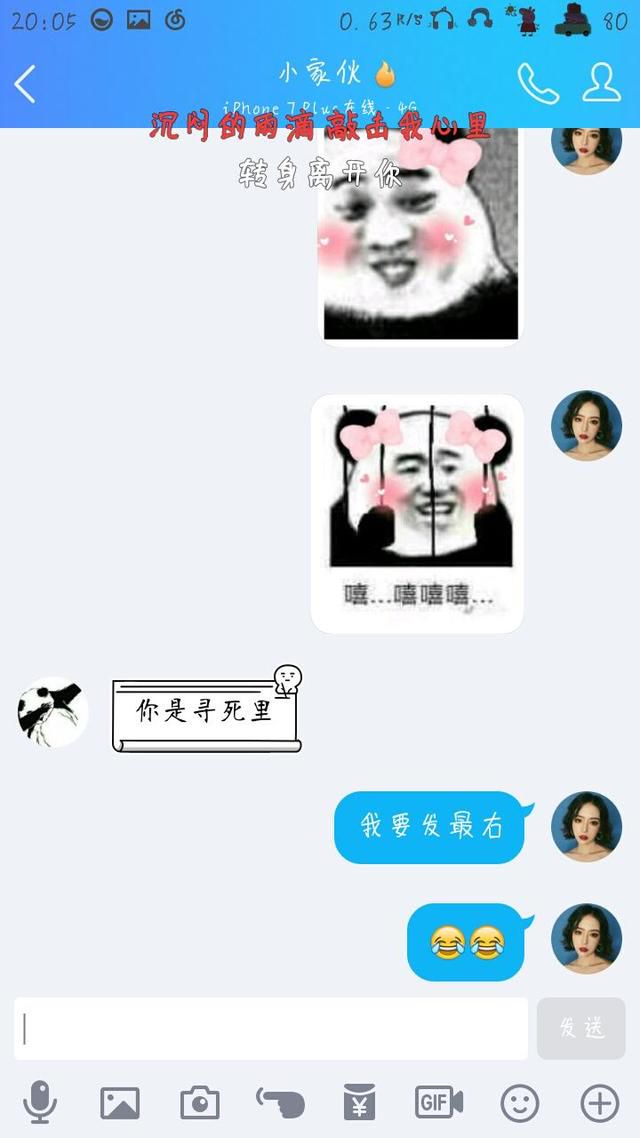Expand more options with plus icon
Screen dimensions: 640x1138
click(x=600, y=1103)
